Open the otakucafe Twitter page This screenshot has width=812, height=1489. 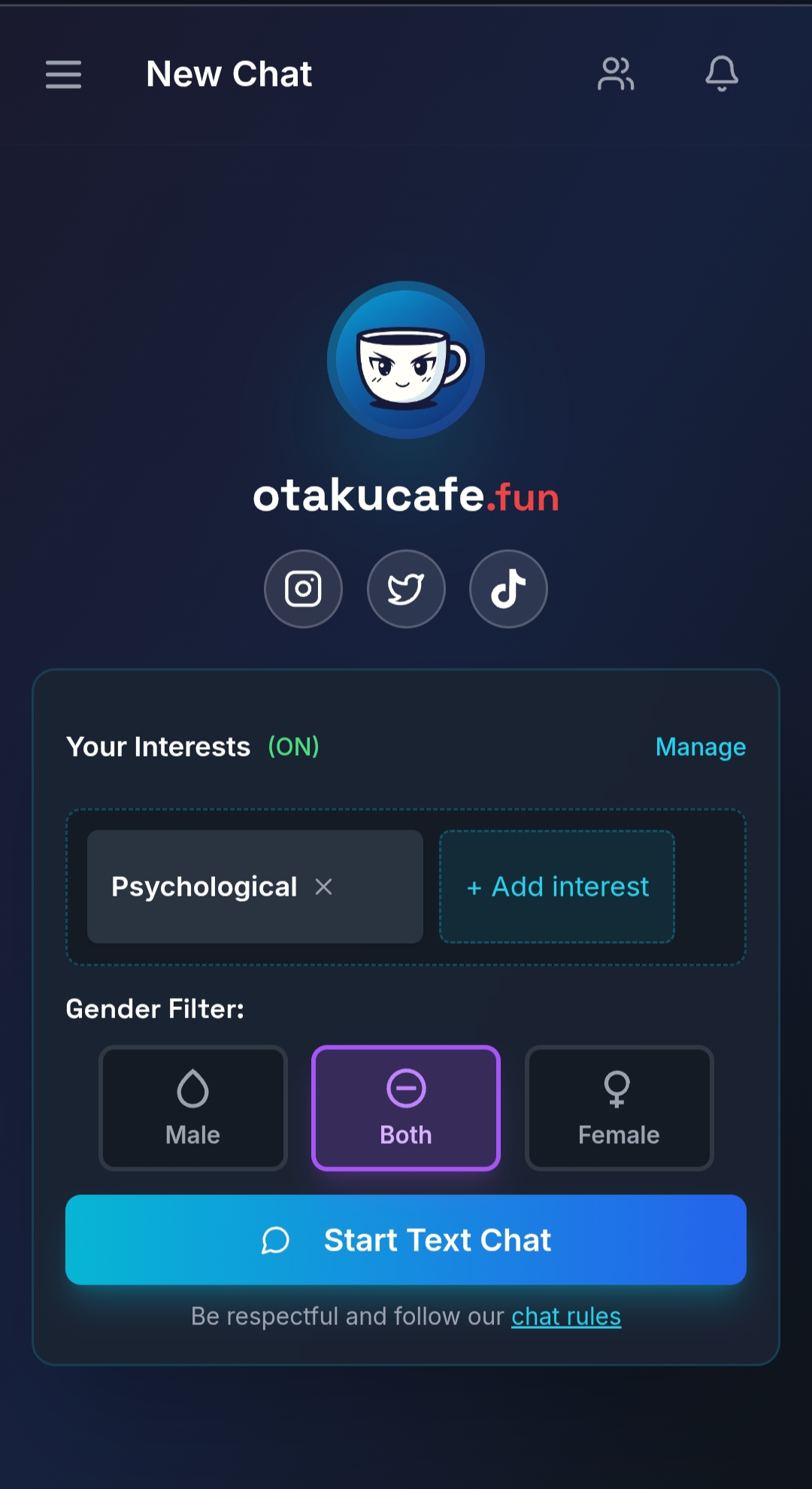tap(406, 589)
